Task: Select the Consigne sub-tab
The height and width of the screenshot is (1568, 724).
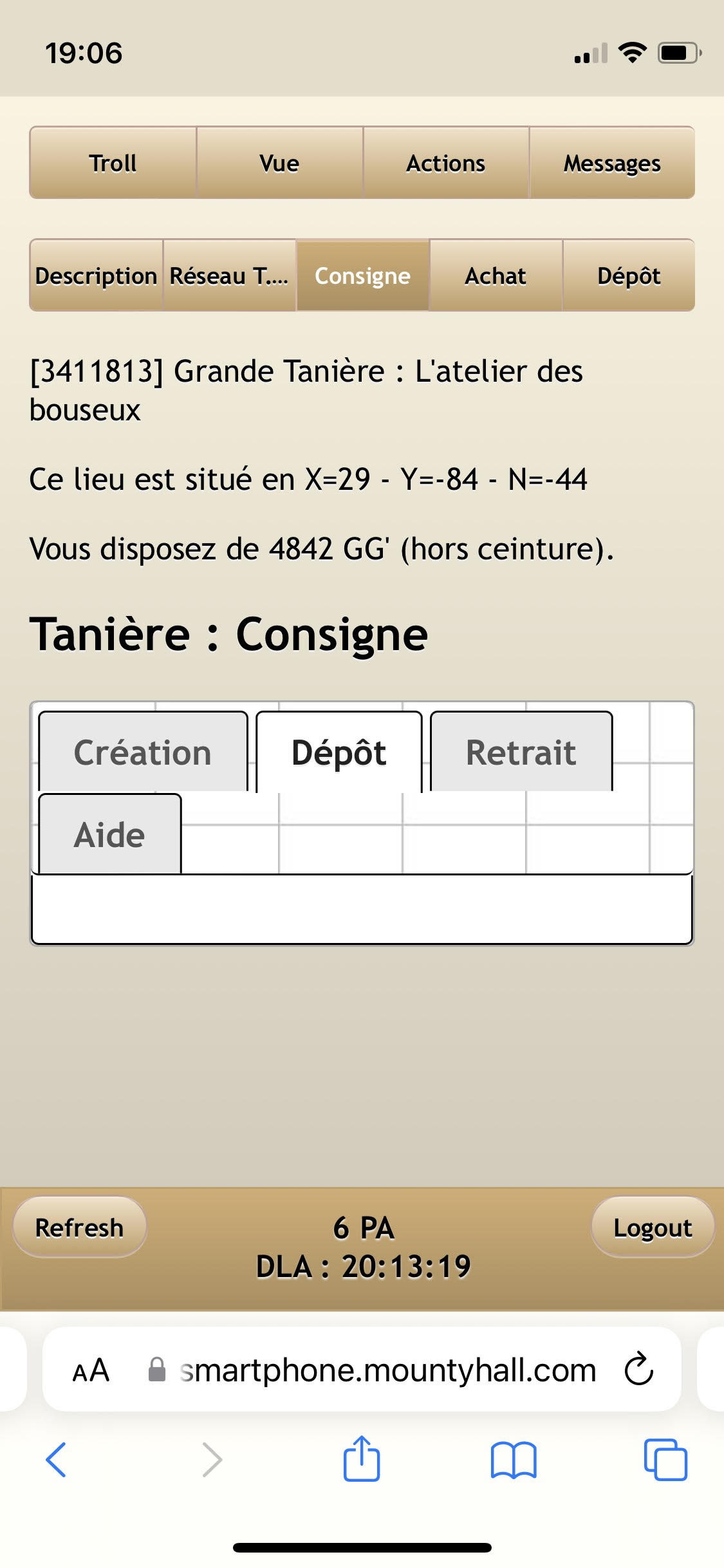Action: (362, 275)
